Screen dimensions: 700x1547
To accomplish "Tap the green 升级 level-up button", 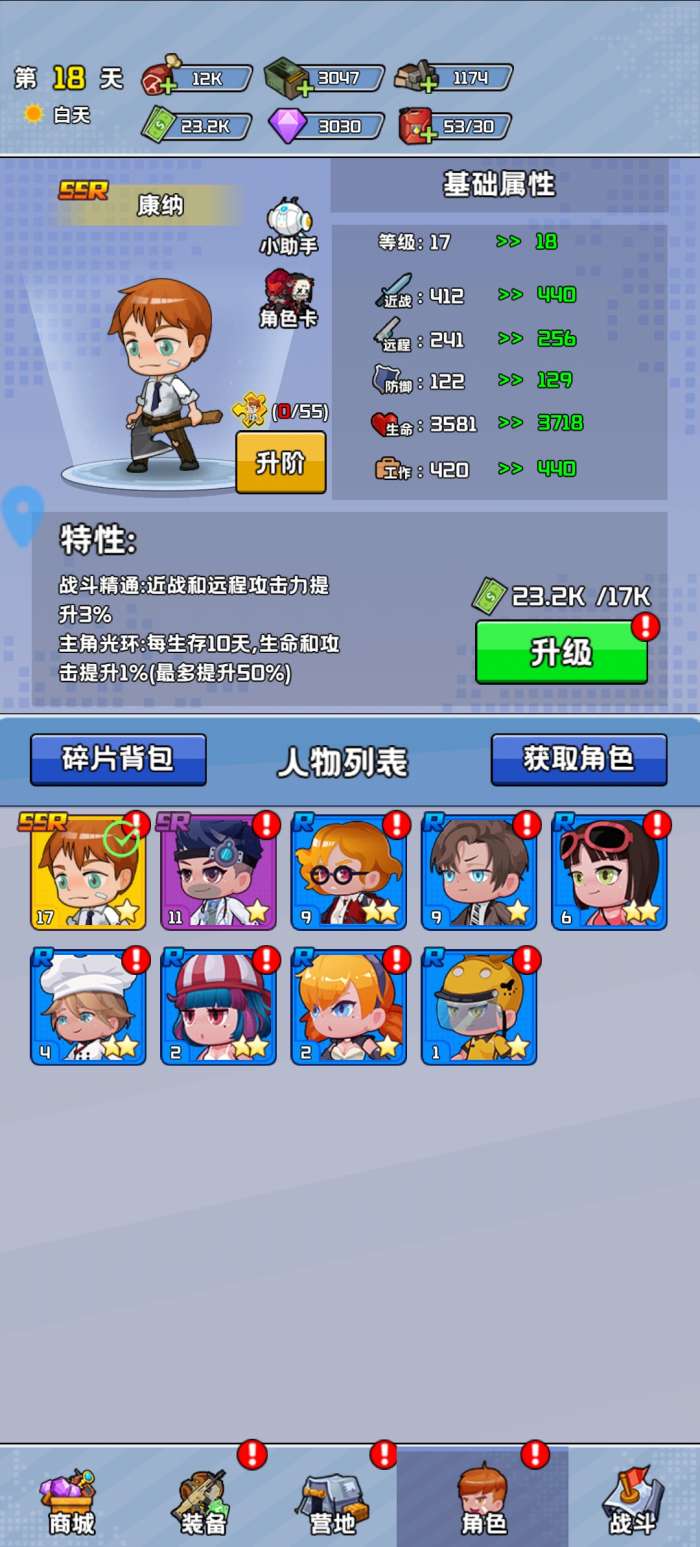I will [x=561, y=652].
